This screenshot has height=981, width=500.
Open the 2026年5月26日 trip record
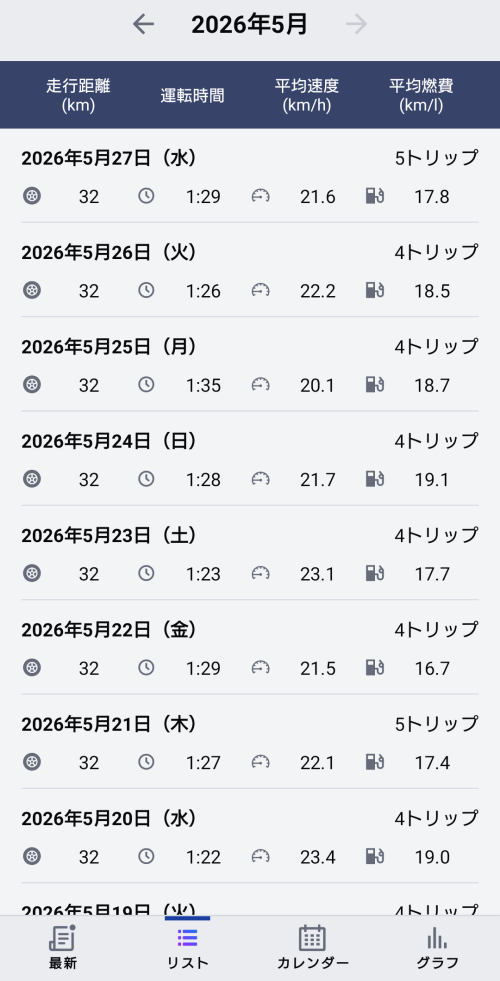(x=250, y=270)
